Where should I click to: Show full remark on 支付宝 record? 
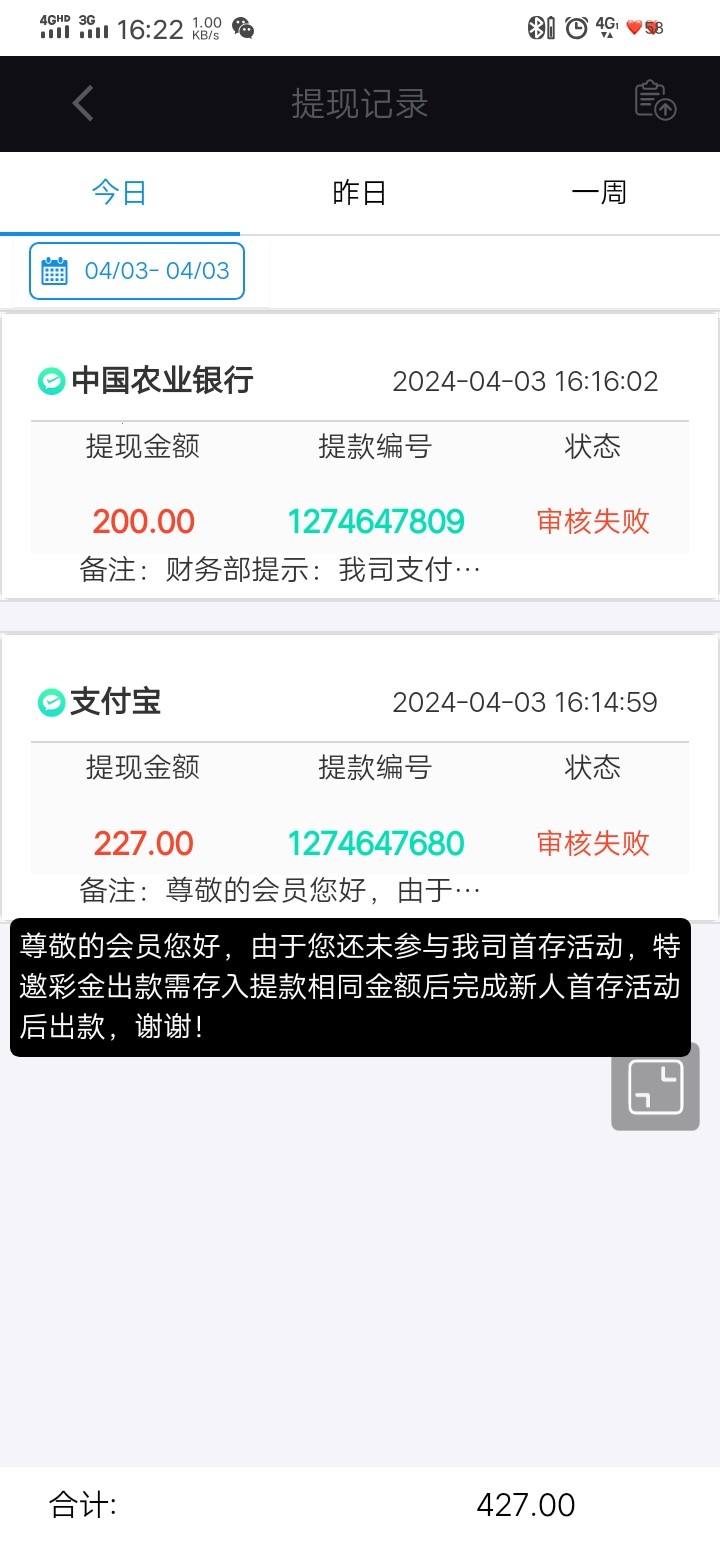[x=281, y=890]
